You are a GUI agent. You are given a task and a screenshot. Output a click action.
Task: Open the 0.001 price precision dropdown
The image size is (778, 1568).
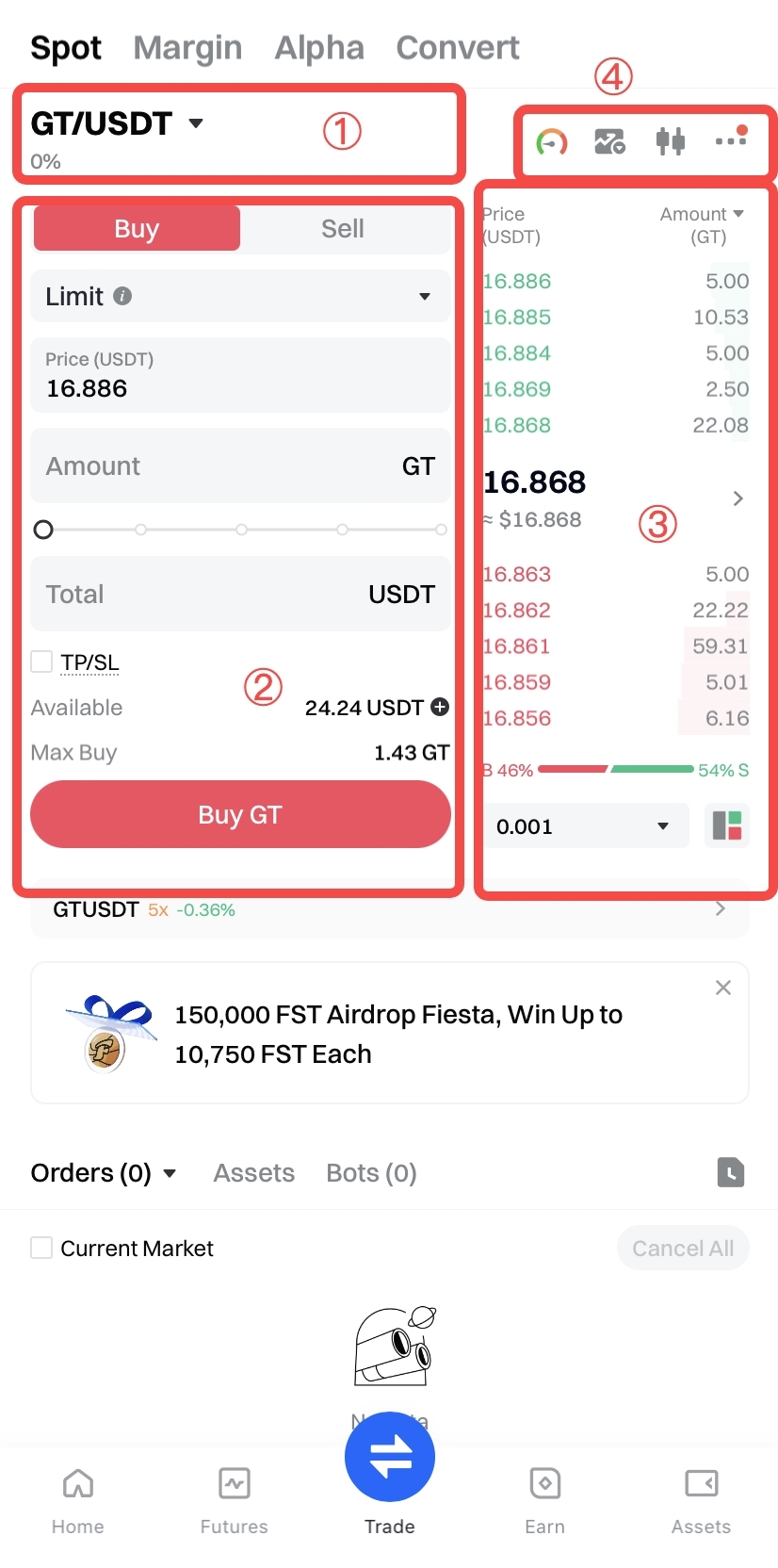pos(584,826)
